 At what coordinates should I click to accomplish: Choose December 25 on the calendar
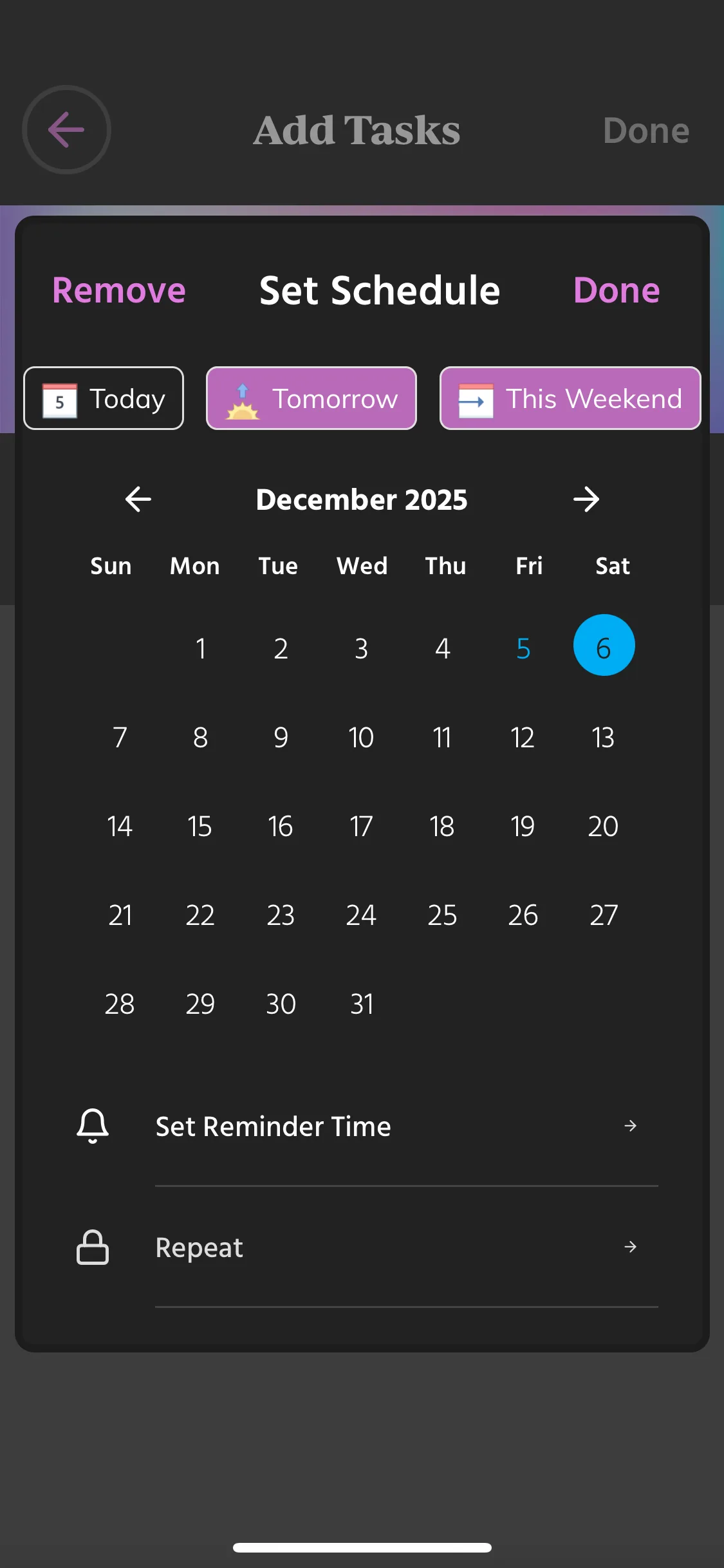[x=442, y=915]
